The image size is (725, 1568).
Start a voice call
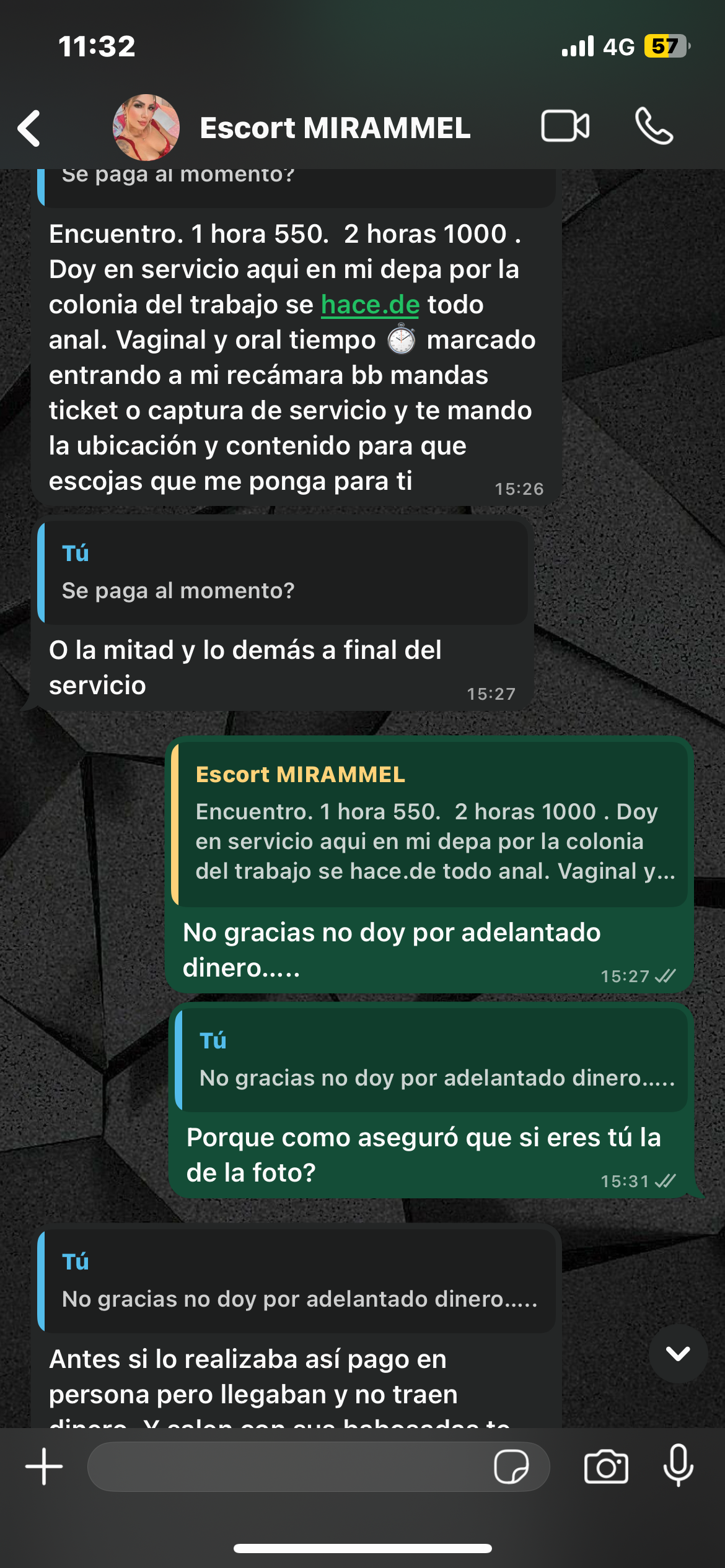pos(654,126)
